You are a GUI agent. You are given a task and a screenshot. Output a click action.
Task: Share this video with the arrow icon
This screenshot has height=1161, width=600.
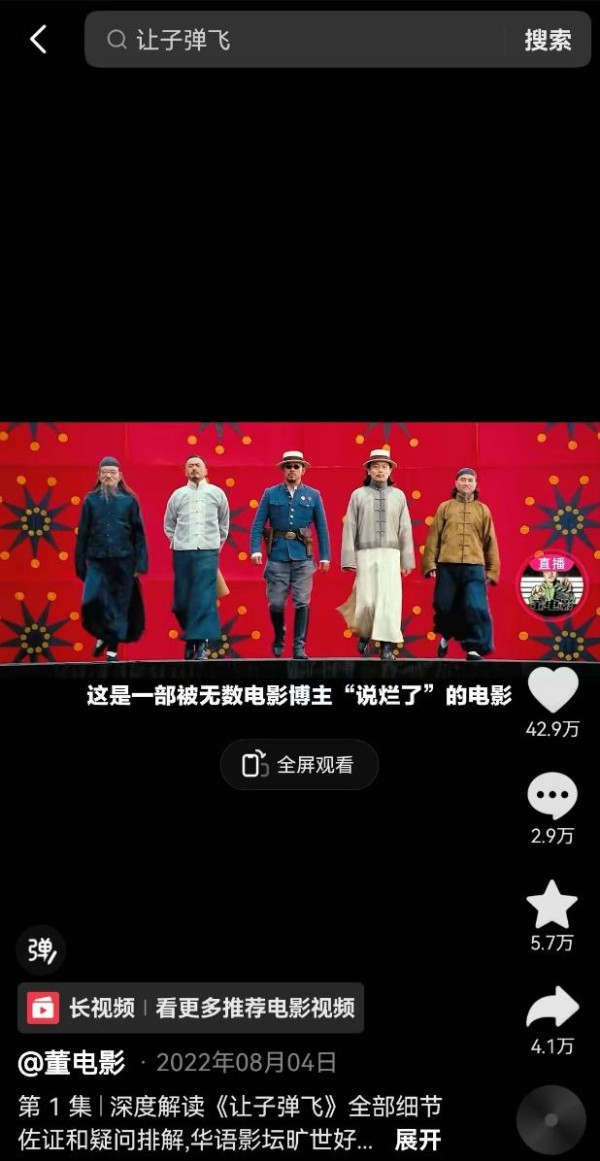tap(552, 1008)
